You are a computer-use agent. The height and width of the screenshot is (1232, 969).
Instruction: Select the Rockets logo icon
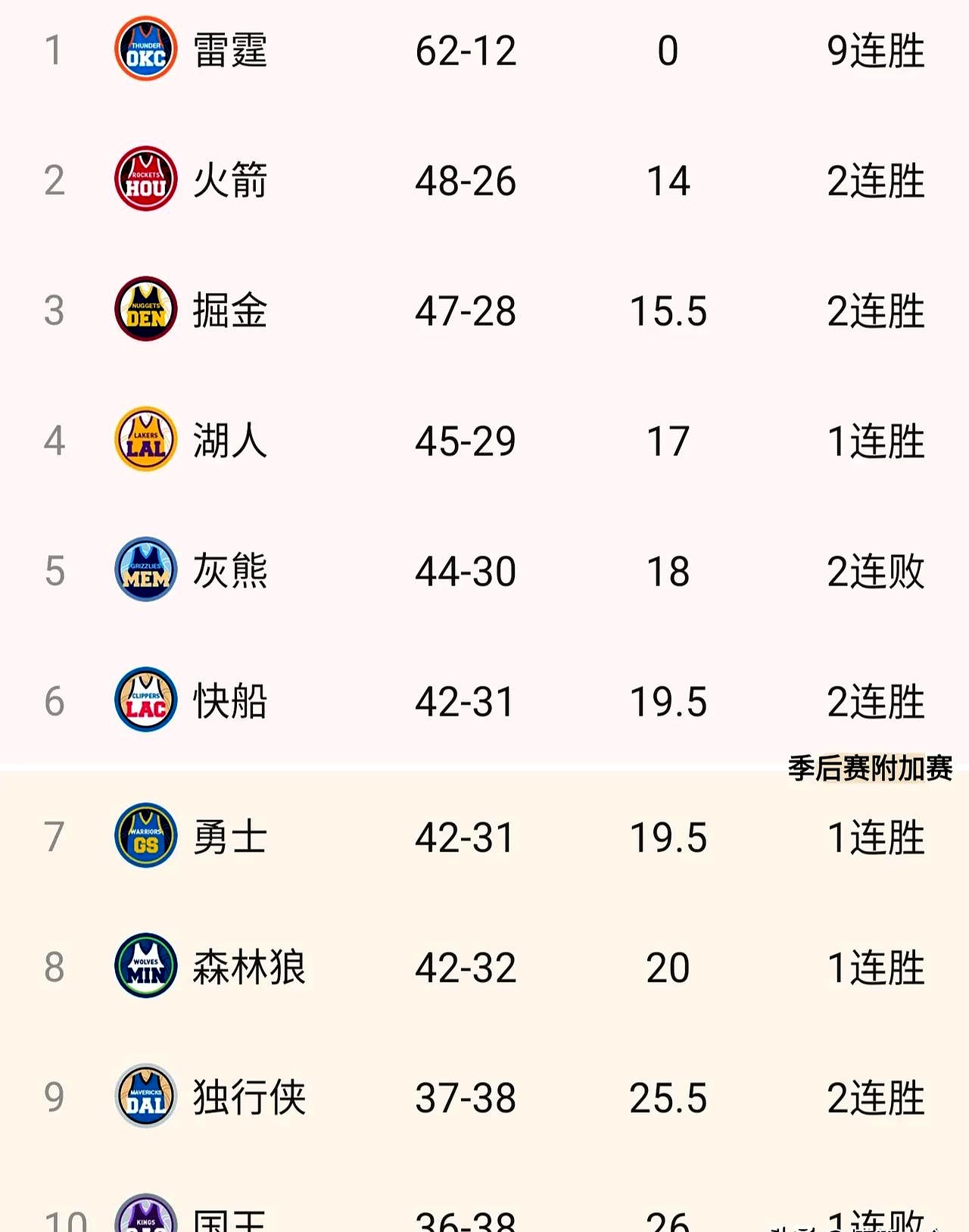[x=145, y=179]
